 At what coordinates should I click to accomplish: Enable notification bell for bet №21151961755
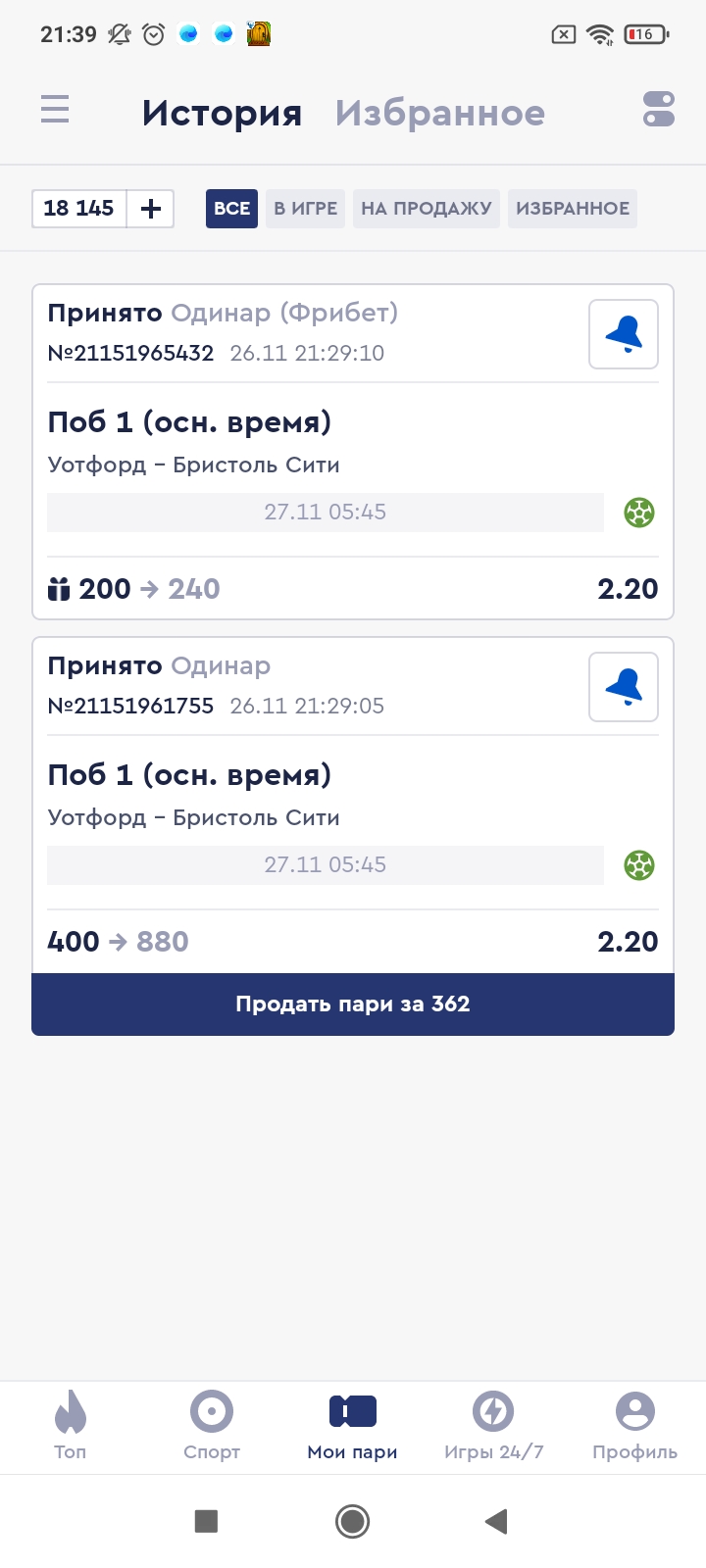pos(624,687)
